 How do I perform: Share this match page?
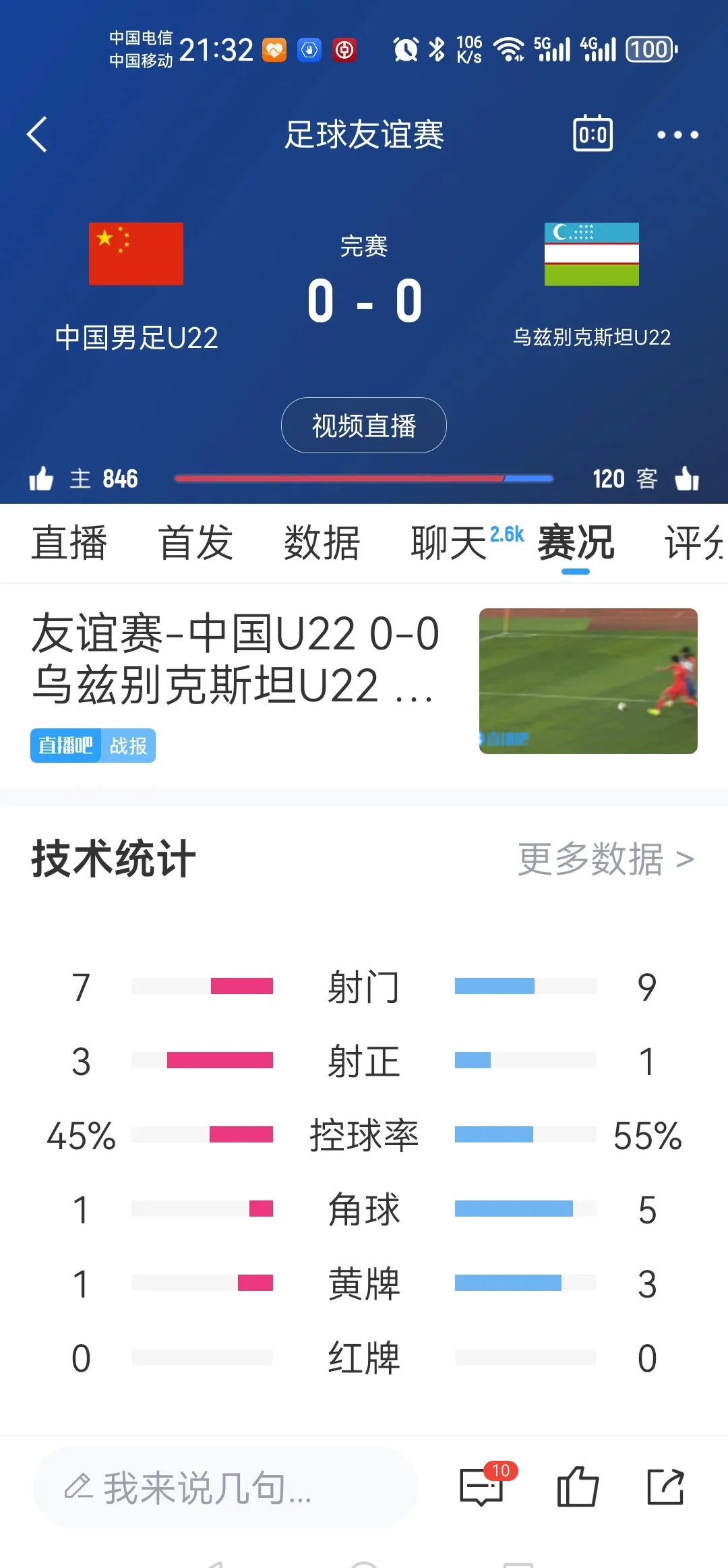coord(665,1487)
